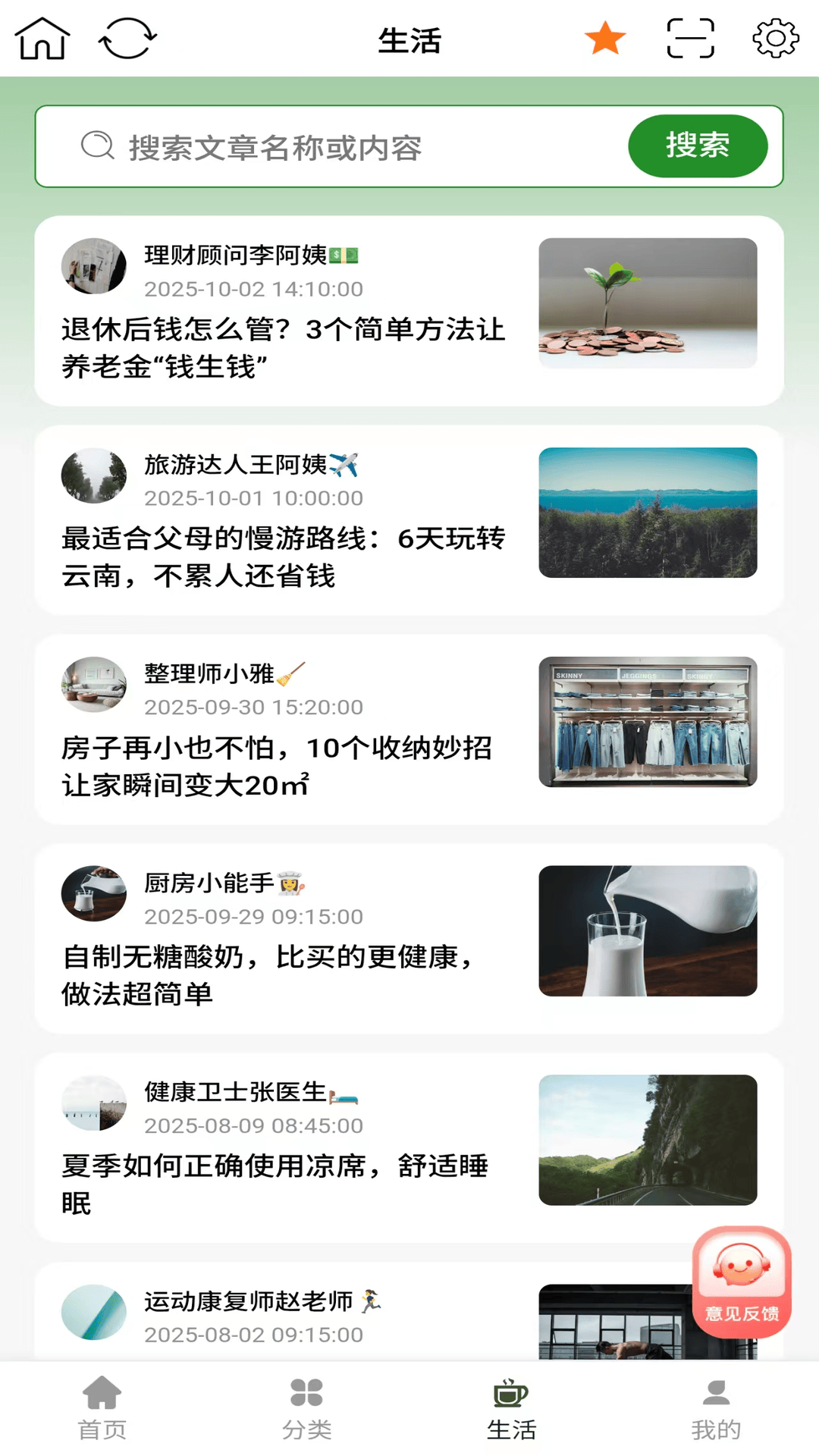
Task: Click the magnifier icon in the search bar
Action: (96, 146)
